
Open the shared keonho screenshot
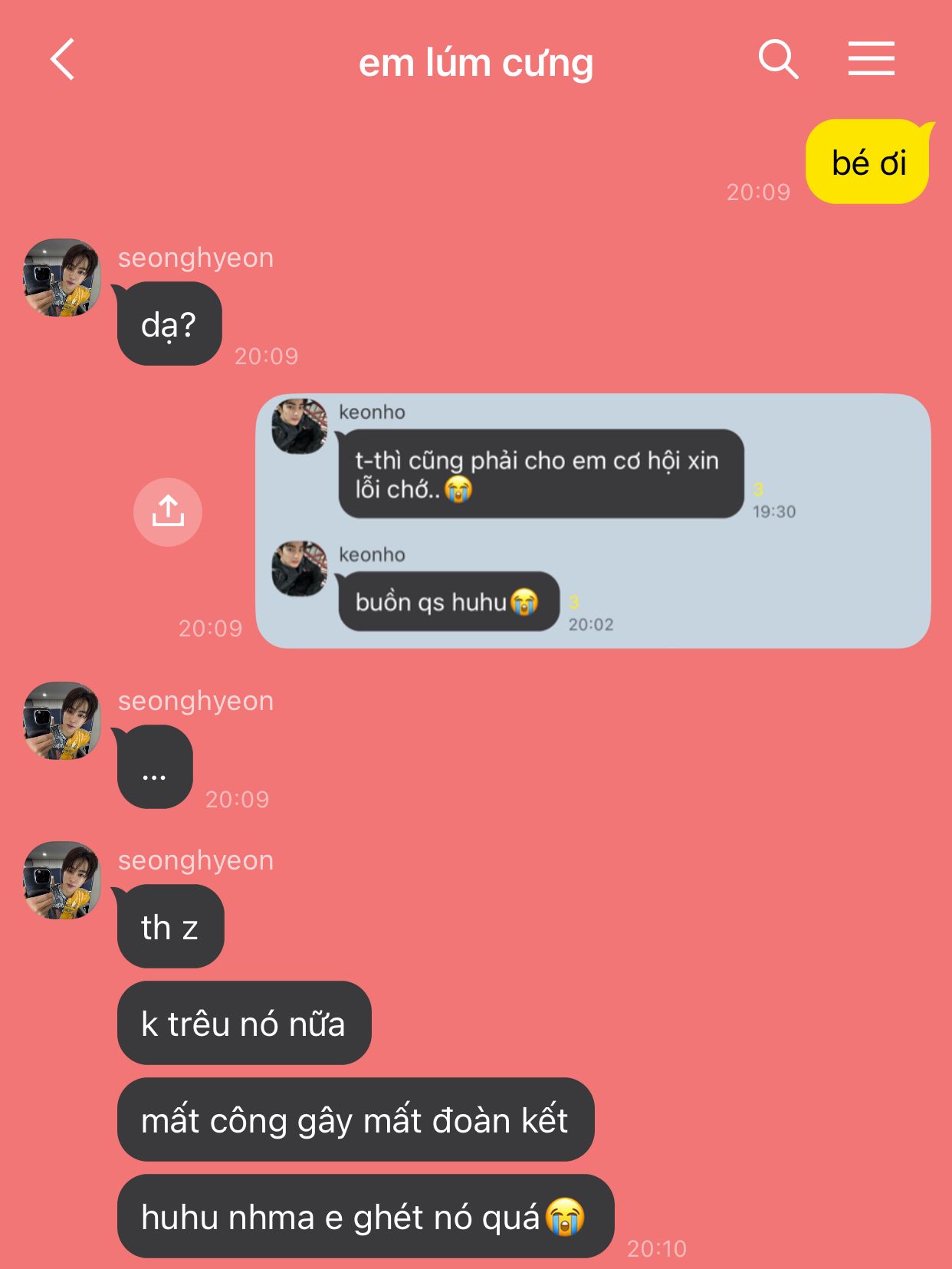593,521
